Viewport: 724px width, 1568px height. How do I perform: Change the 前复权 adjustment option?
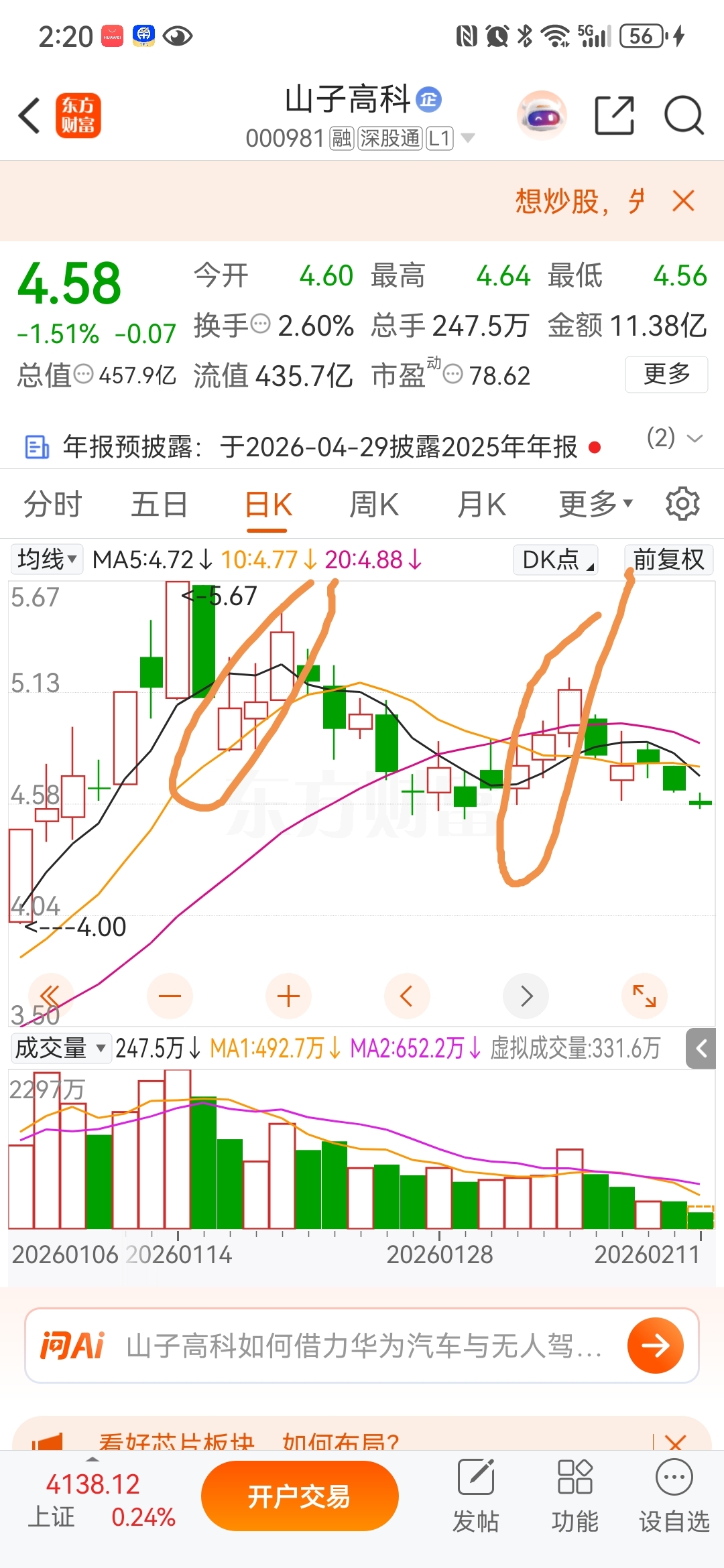pyautogui.click(x=668, y=559)
